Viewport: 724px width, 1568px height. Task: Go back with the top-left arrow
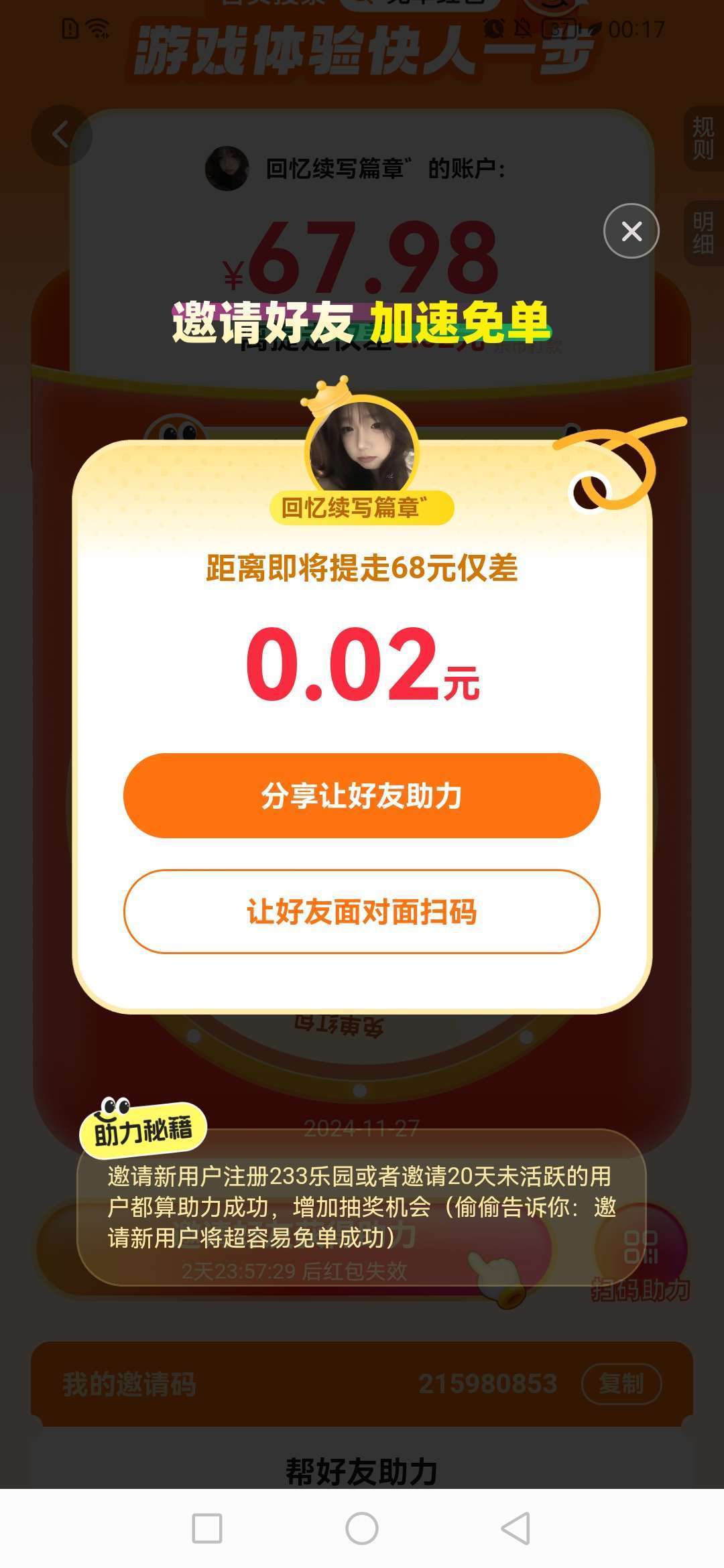tap(61, 135)
